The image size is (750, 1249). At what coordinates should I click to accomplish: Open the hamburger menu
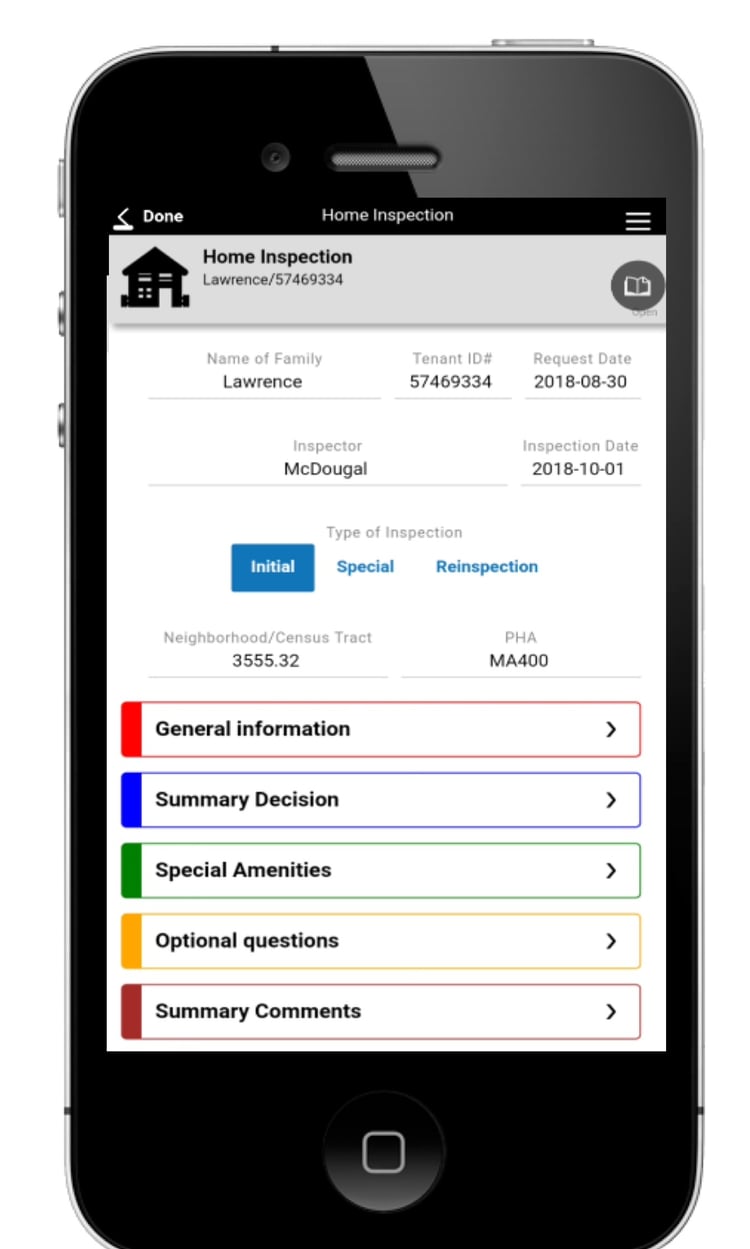pos(638,221)
